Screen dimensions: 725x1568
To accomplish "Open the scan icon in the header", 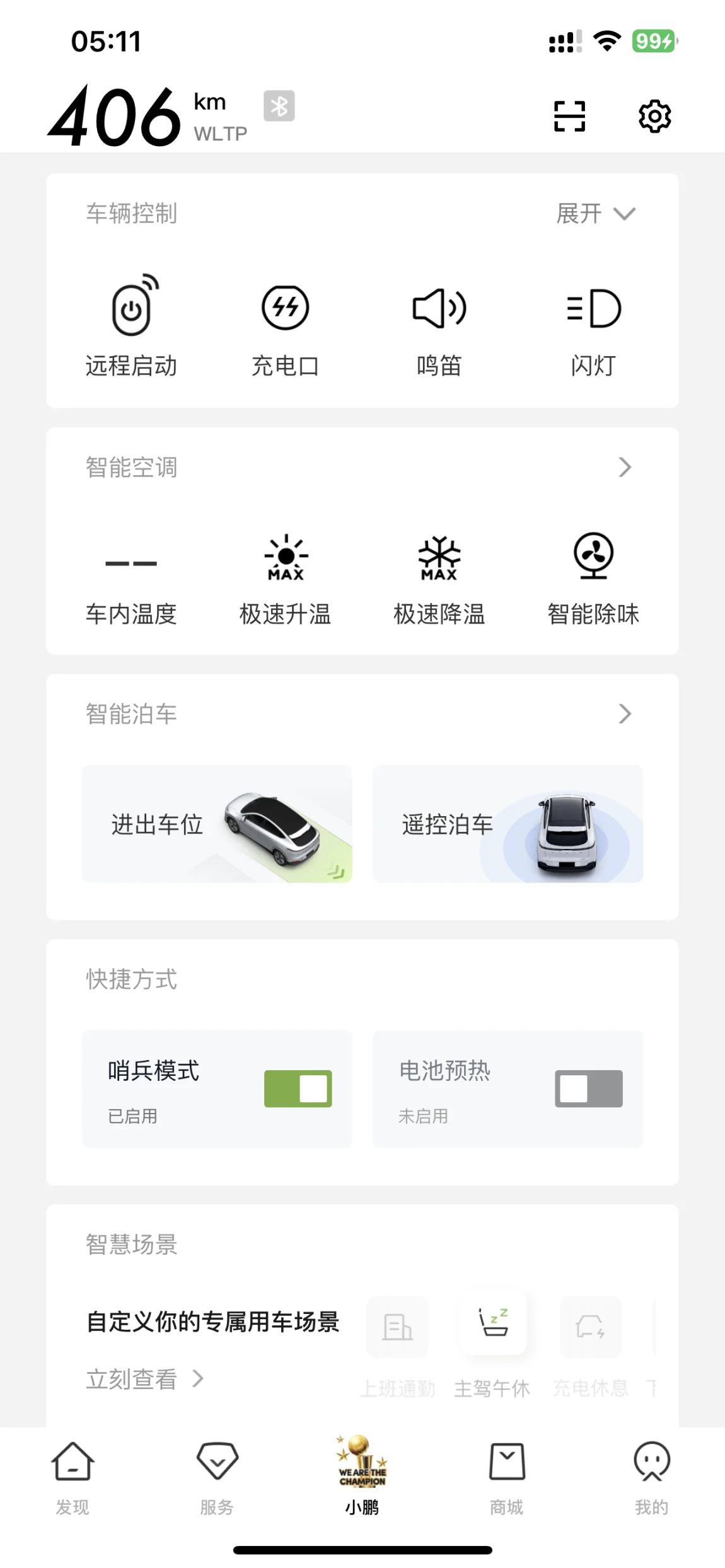I will (x=569, y=116).
